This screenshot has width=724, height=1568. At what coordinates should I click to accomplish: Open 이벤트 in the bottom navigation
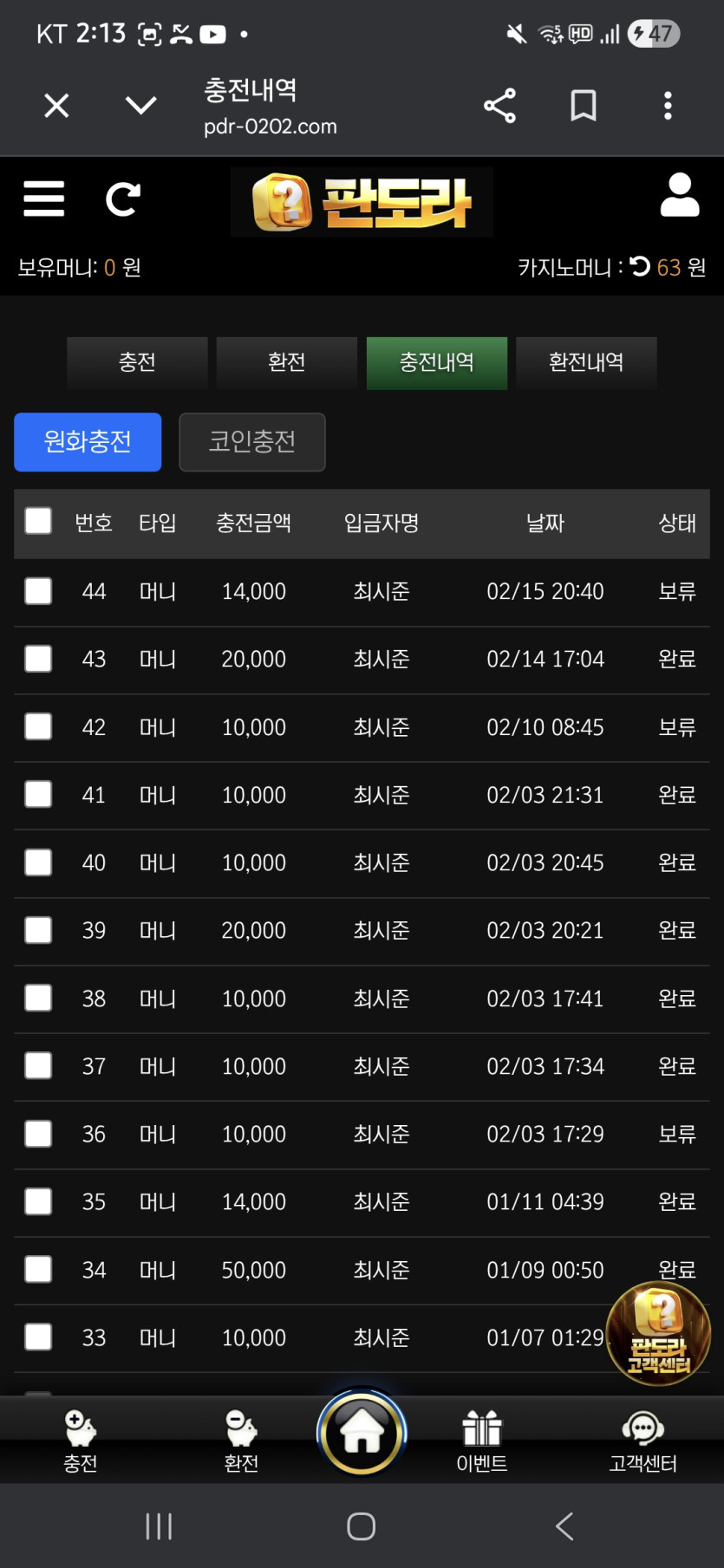[x=482, y=1441]
